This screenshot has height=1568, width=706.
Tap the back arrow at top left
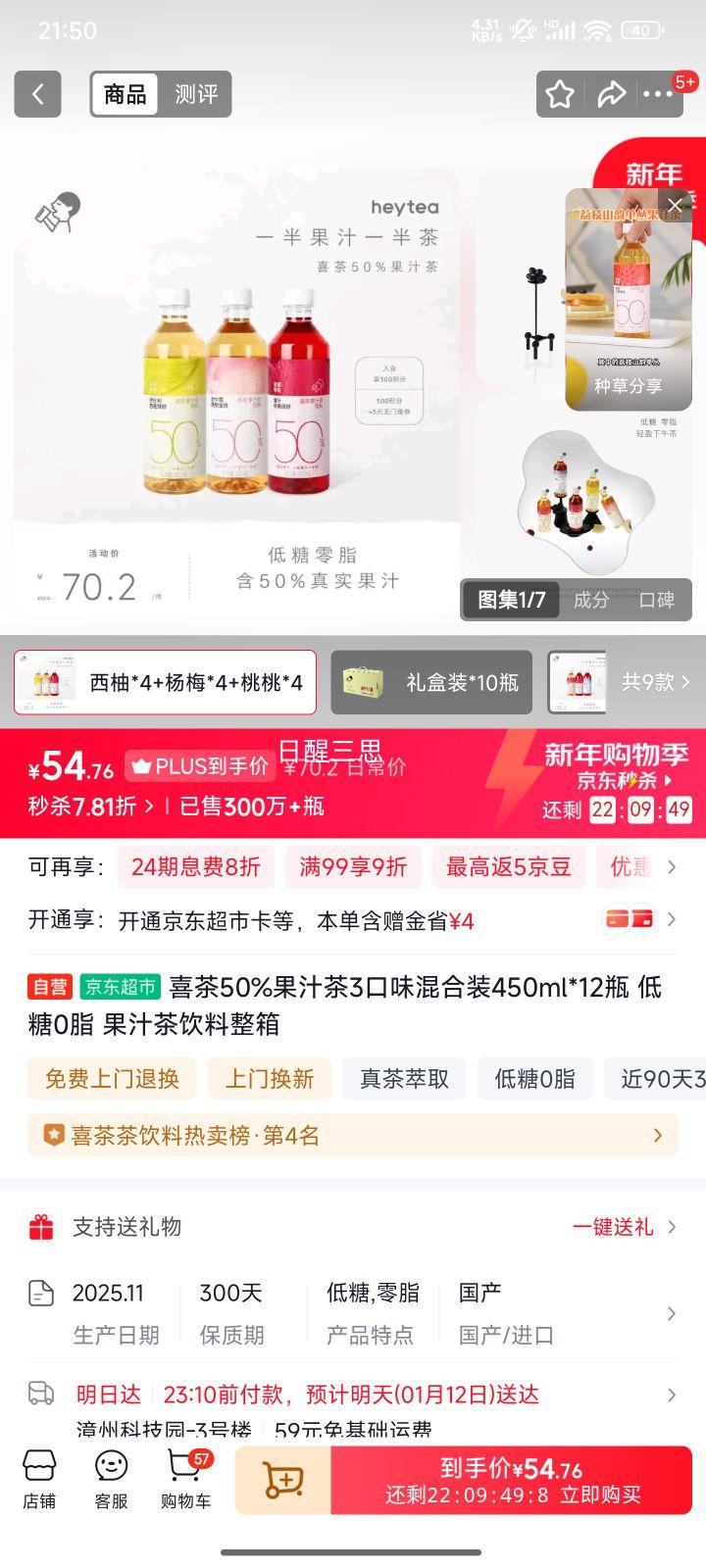coord(37,94)
